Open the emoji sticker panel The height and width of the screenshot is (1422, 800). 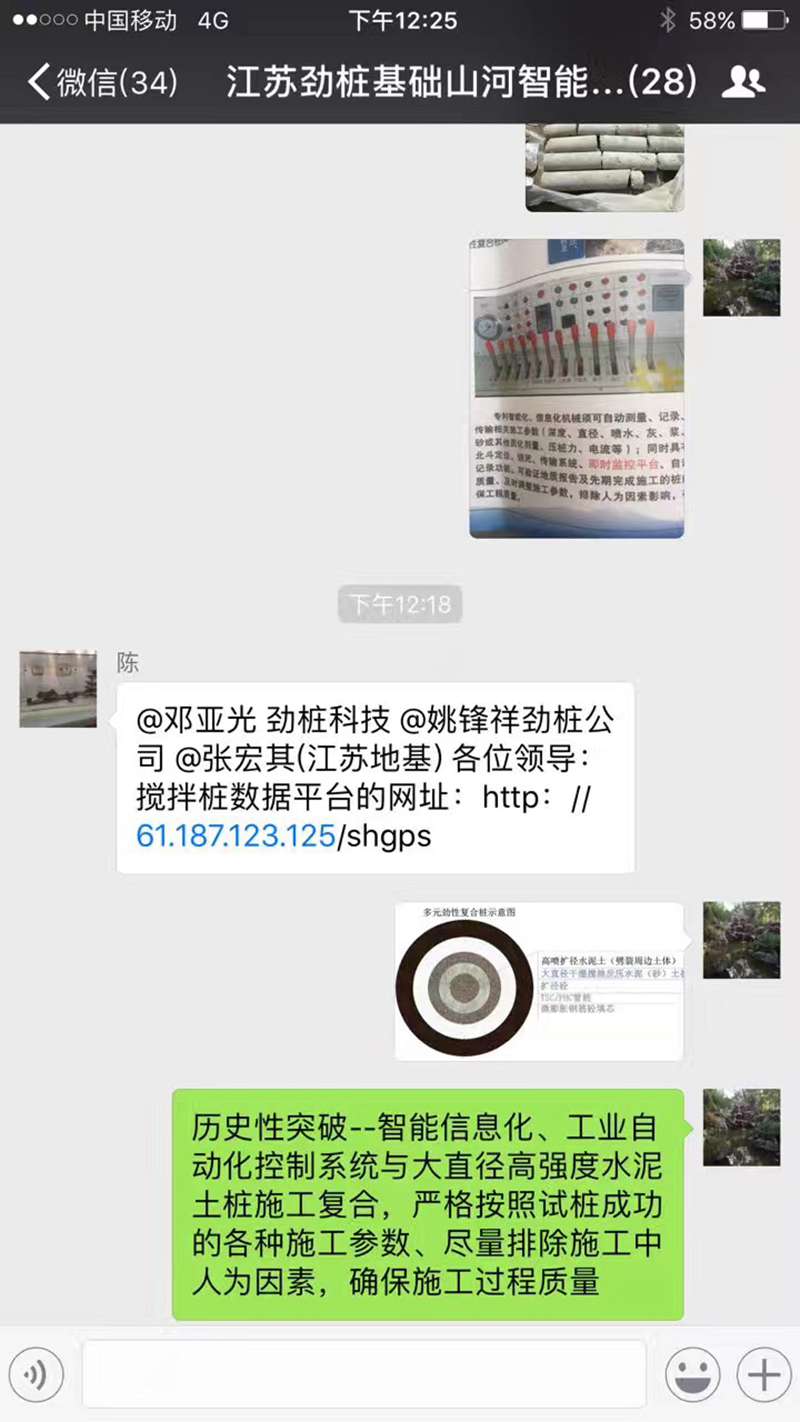[x=692, y=1375]
